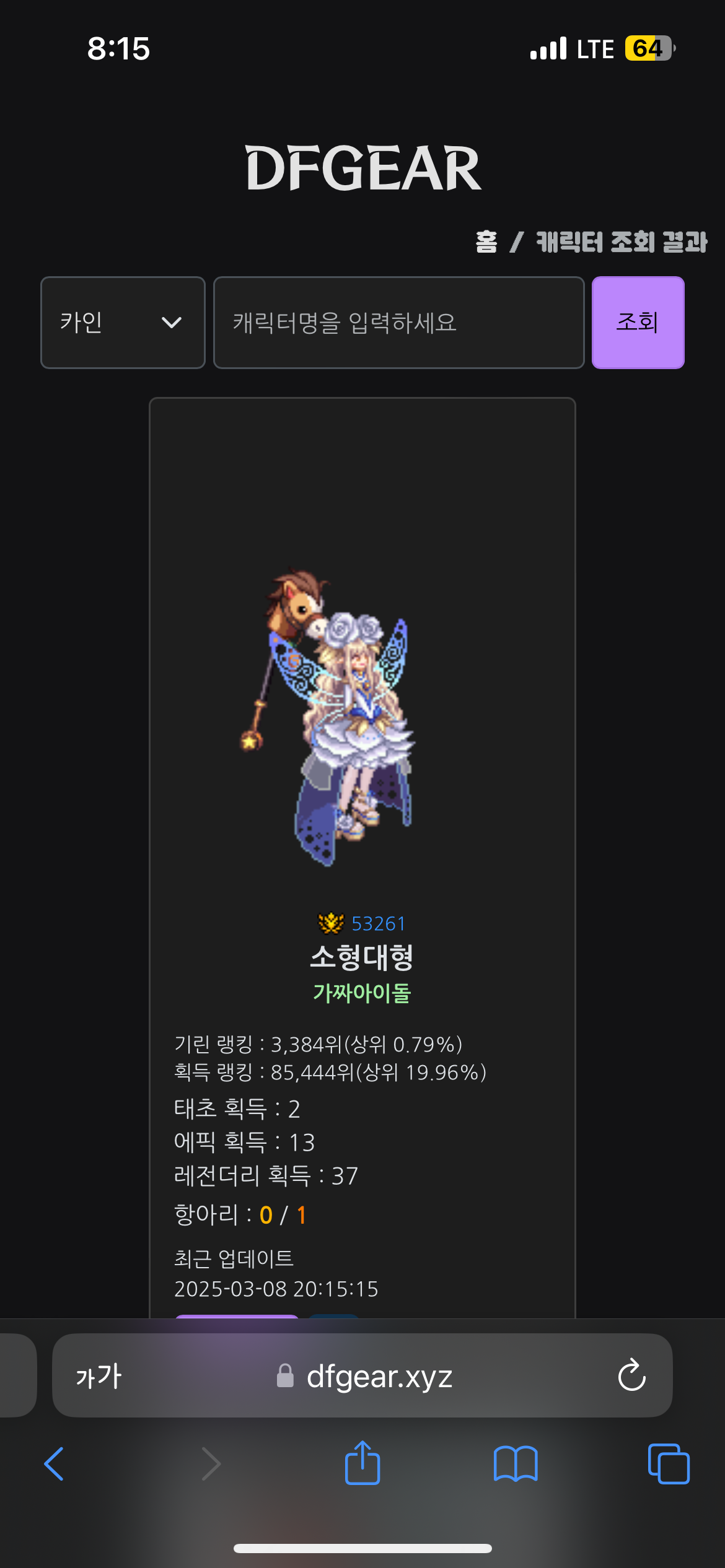Open Safari page settings (가가)
Image resolution: width=725 pixels, height=1568 pixels.
click(99, 1376)
